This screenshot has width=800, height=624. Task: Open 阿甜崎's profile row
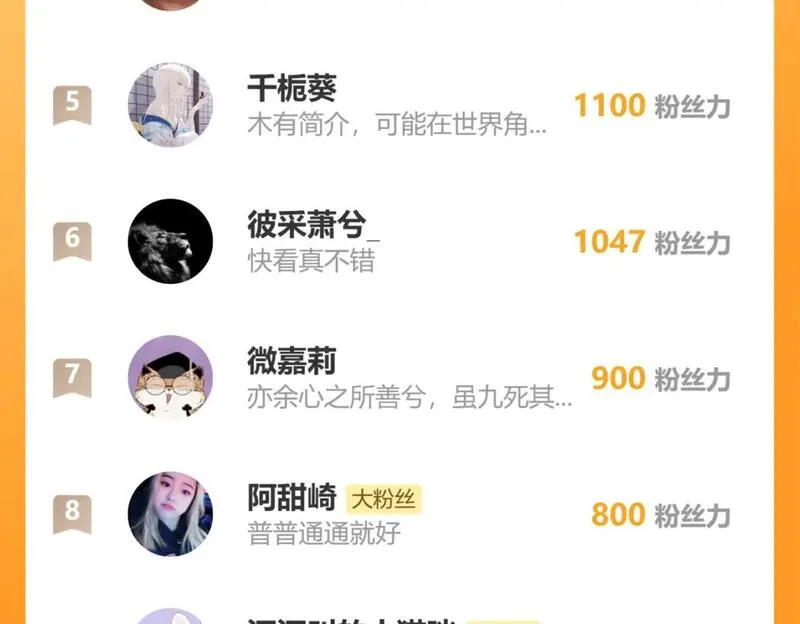coord(398,513)
